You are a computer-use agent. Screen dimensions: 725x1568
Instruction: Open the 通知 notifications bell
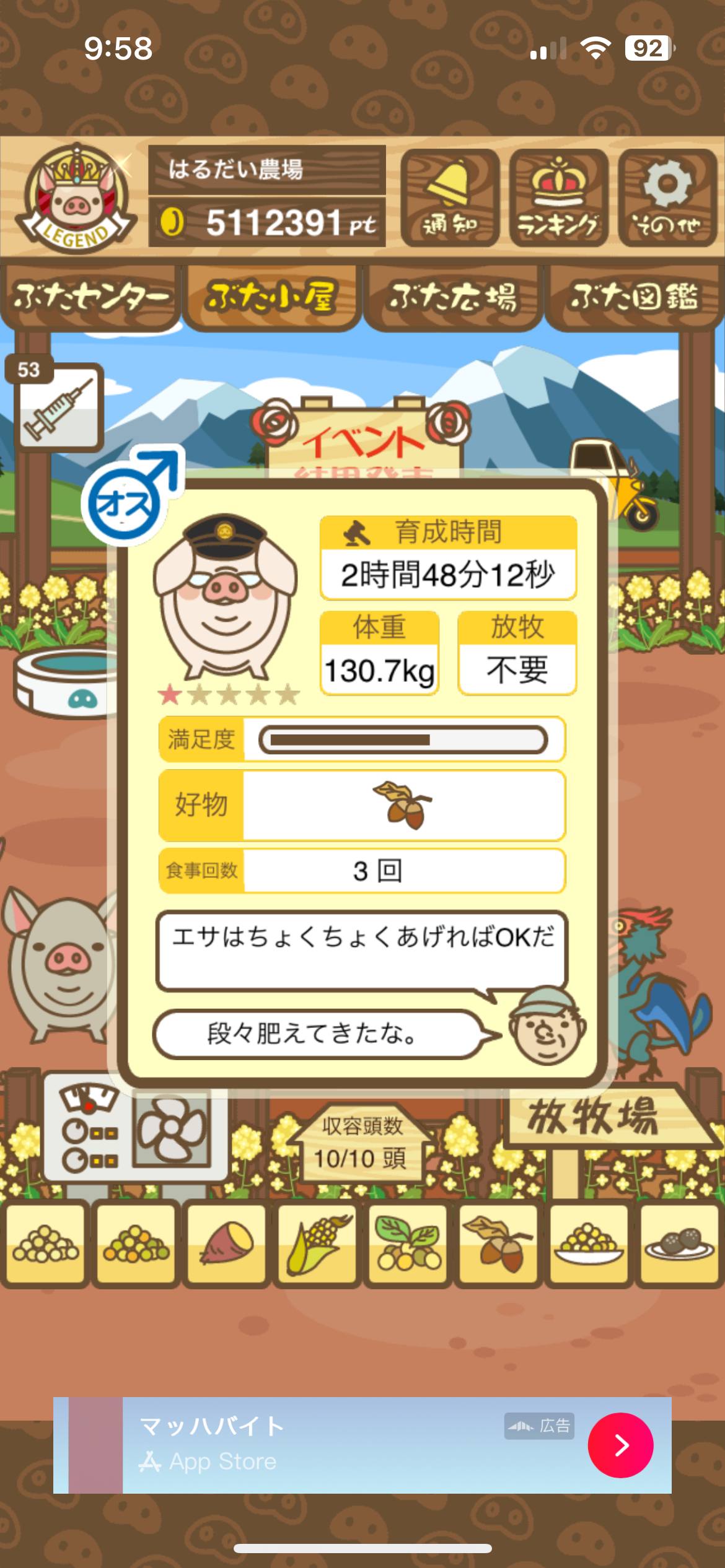(x=450, y=198)
